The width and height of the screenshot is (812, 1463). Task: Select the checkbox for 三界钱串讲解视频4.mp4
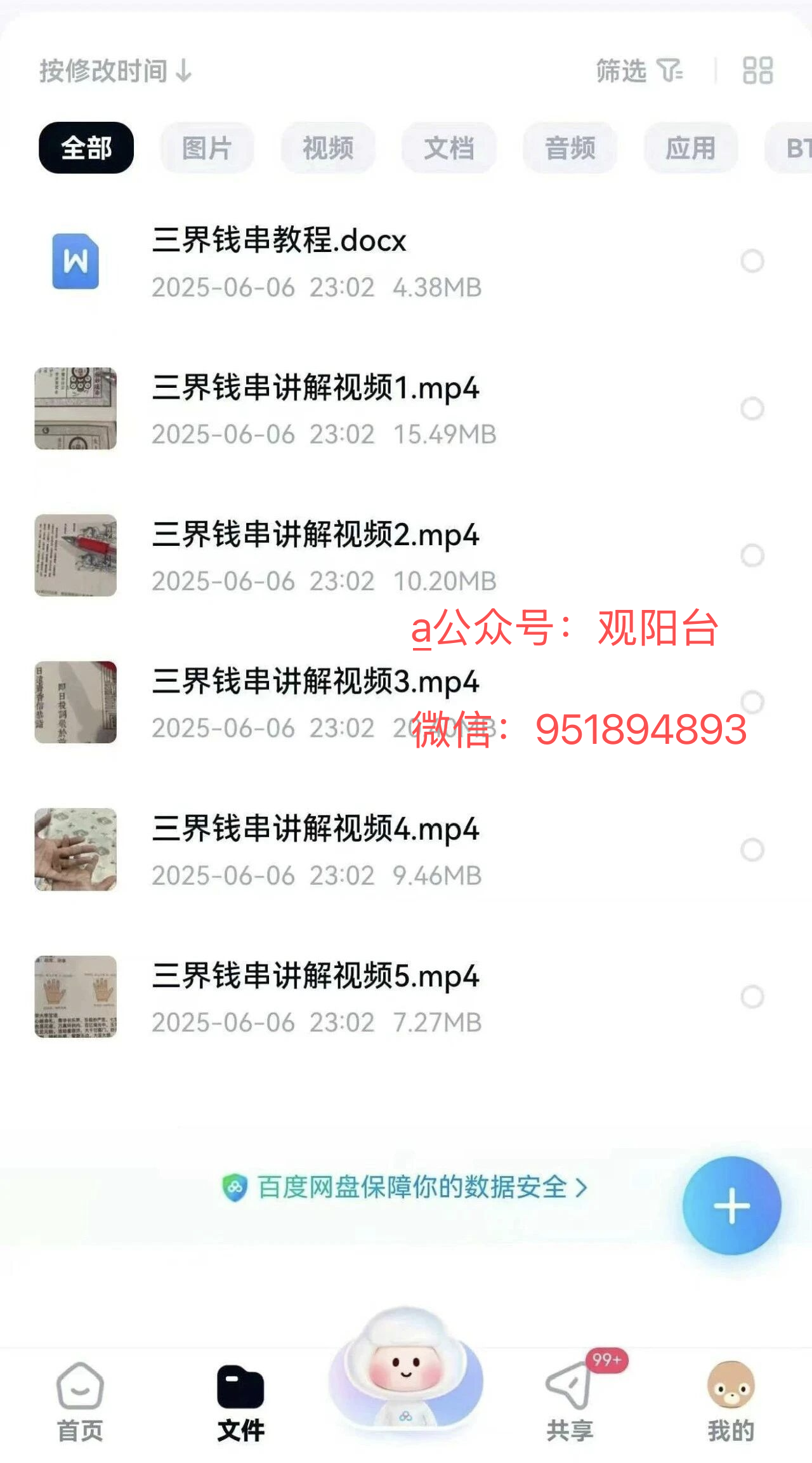tap(752, 850)
